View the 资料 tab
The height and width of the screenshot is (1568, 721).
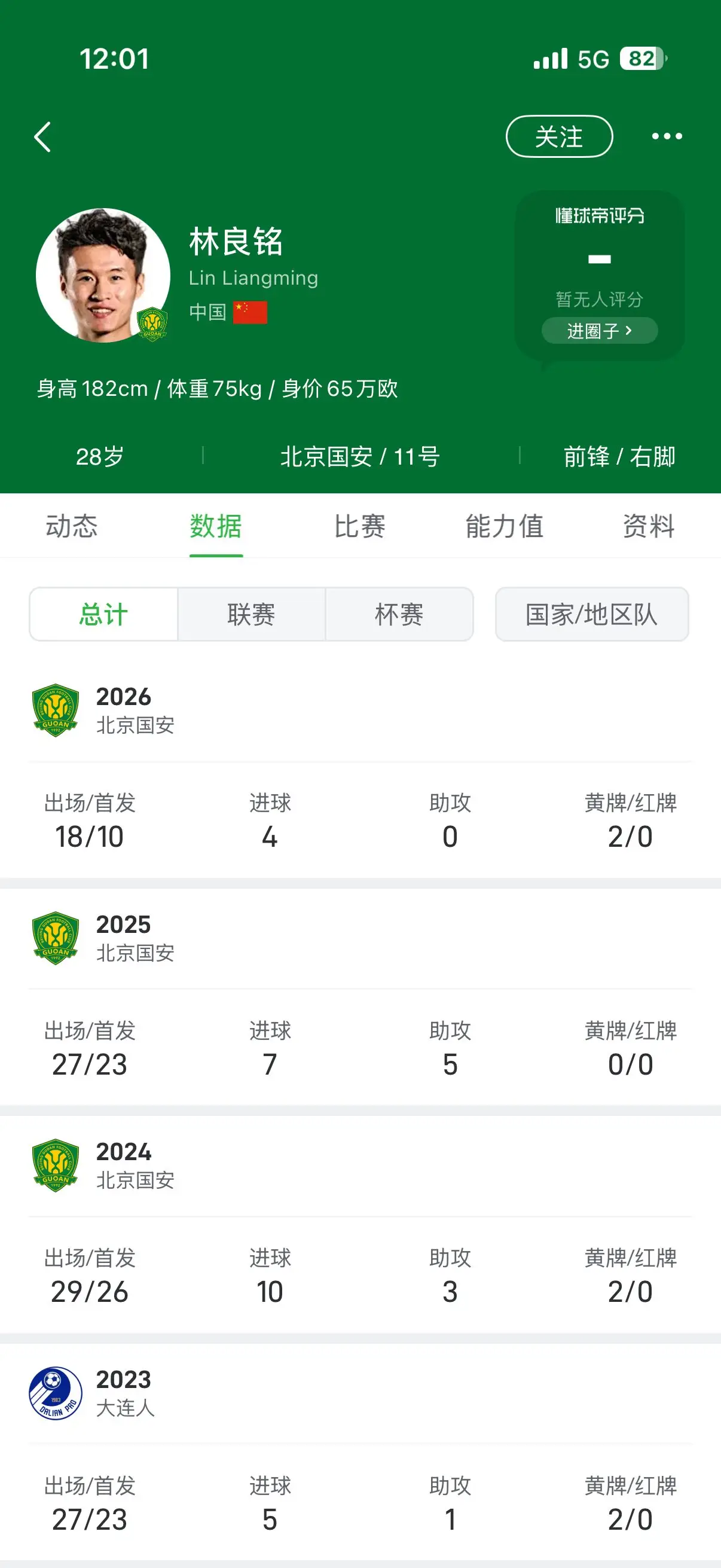[649, 526]
